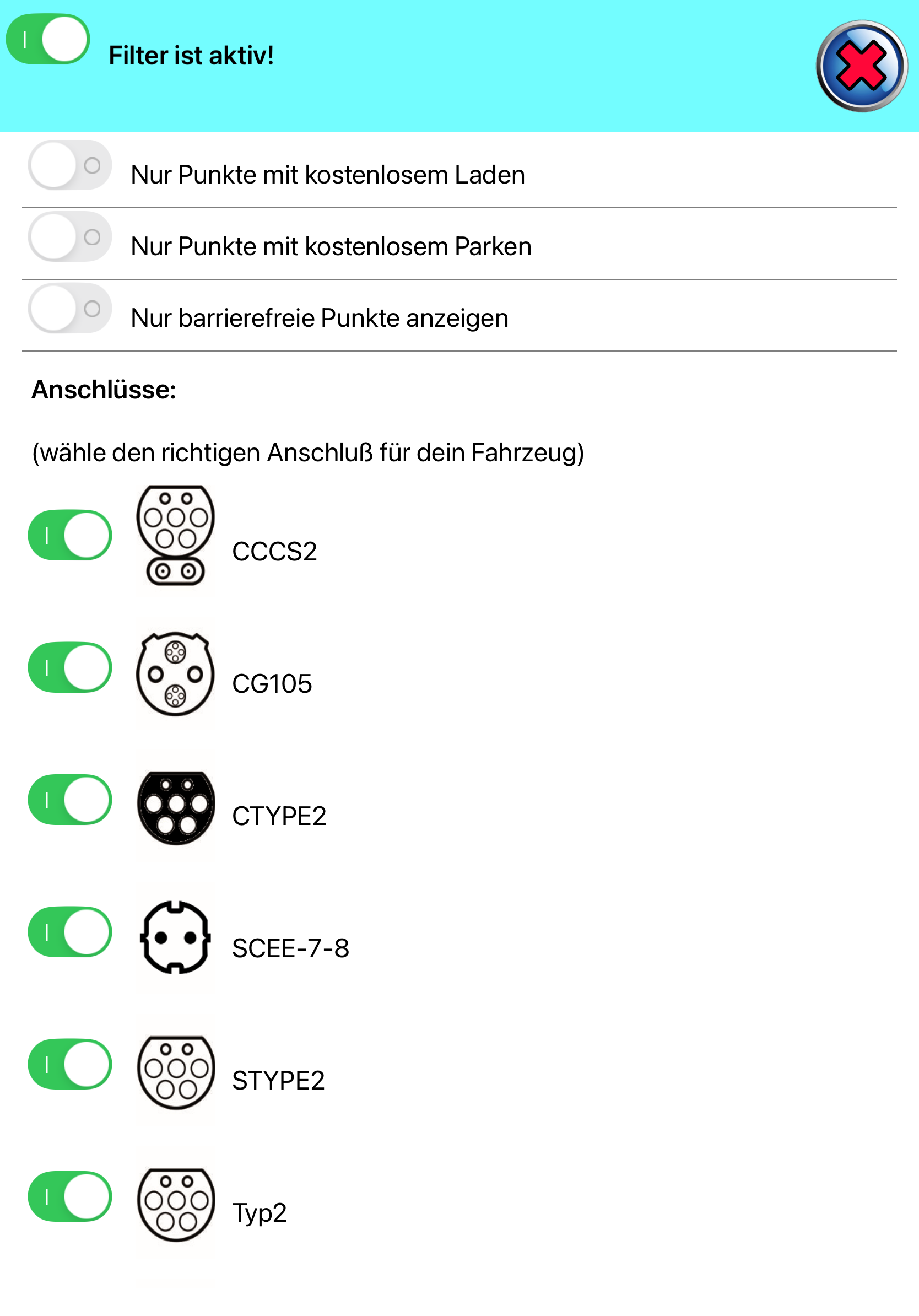Turn off the CTYPE2 connector toggle

(70, 800)
